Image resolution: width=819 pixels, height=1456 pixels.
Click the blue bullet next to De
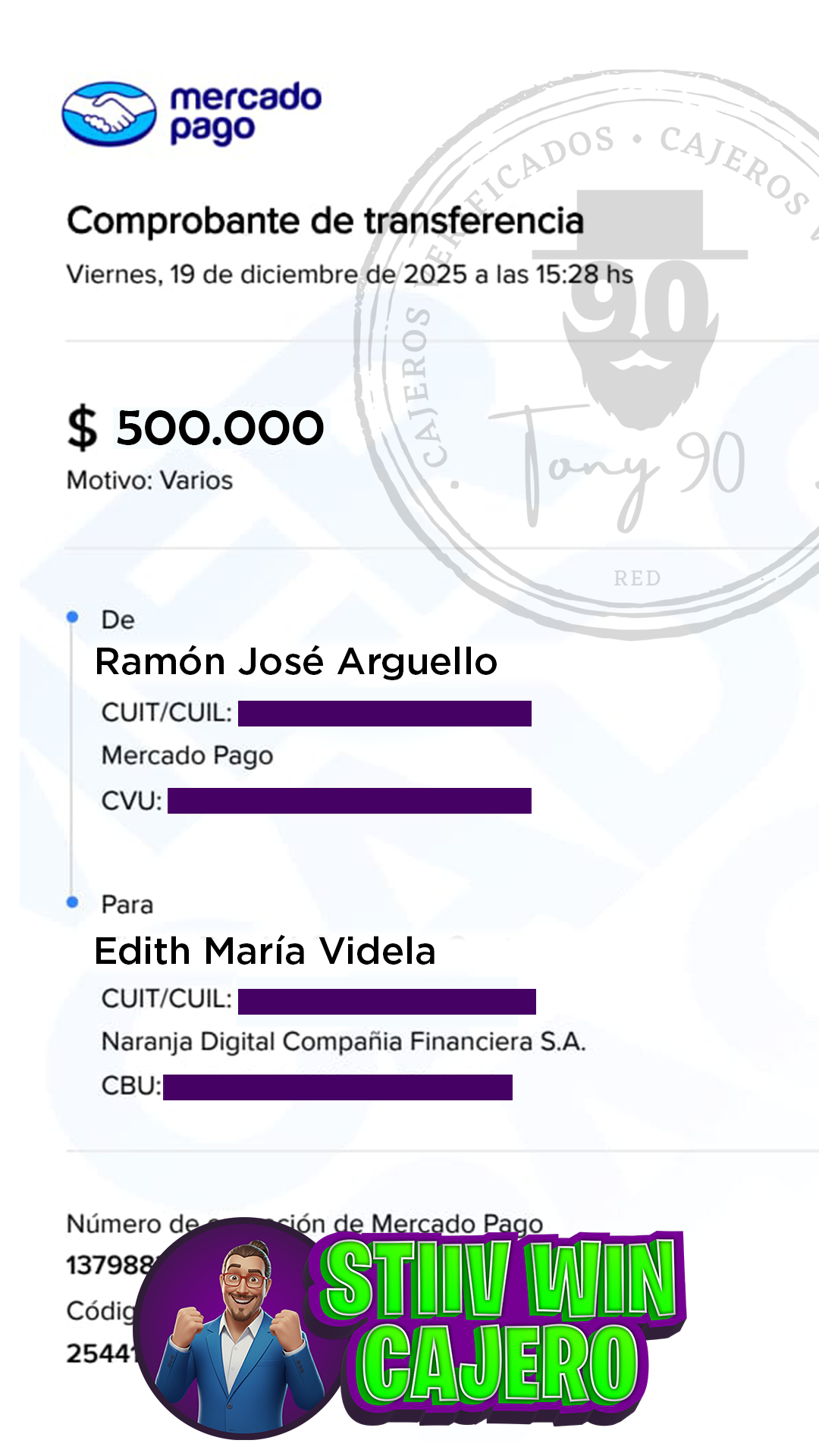71,617
